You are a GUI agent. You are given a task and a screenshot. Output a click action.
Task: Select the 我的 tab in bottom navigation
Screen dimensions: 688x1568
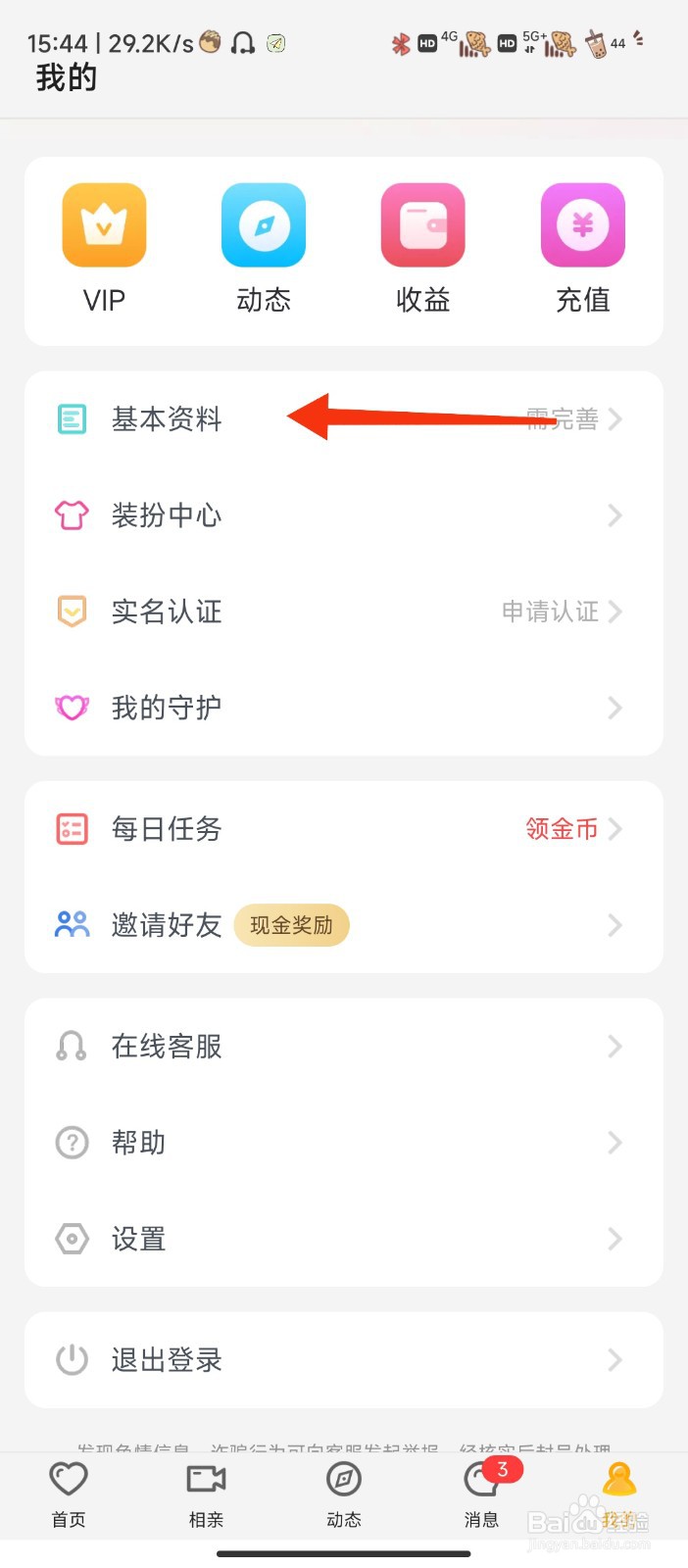point(619,1494)
